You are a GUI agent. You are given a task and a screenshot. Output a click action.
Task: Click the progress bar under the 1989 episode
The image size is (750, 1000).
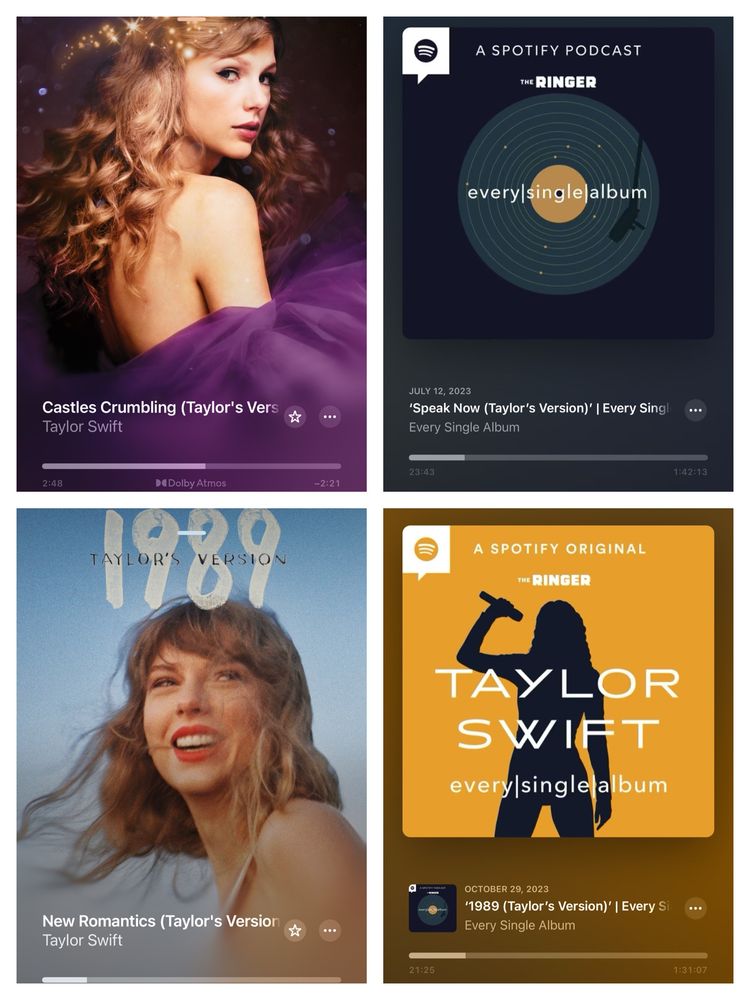558,954
